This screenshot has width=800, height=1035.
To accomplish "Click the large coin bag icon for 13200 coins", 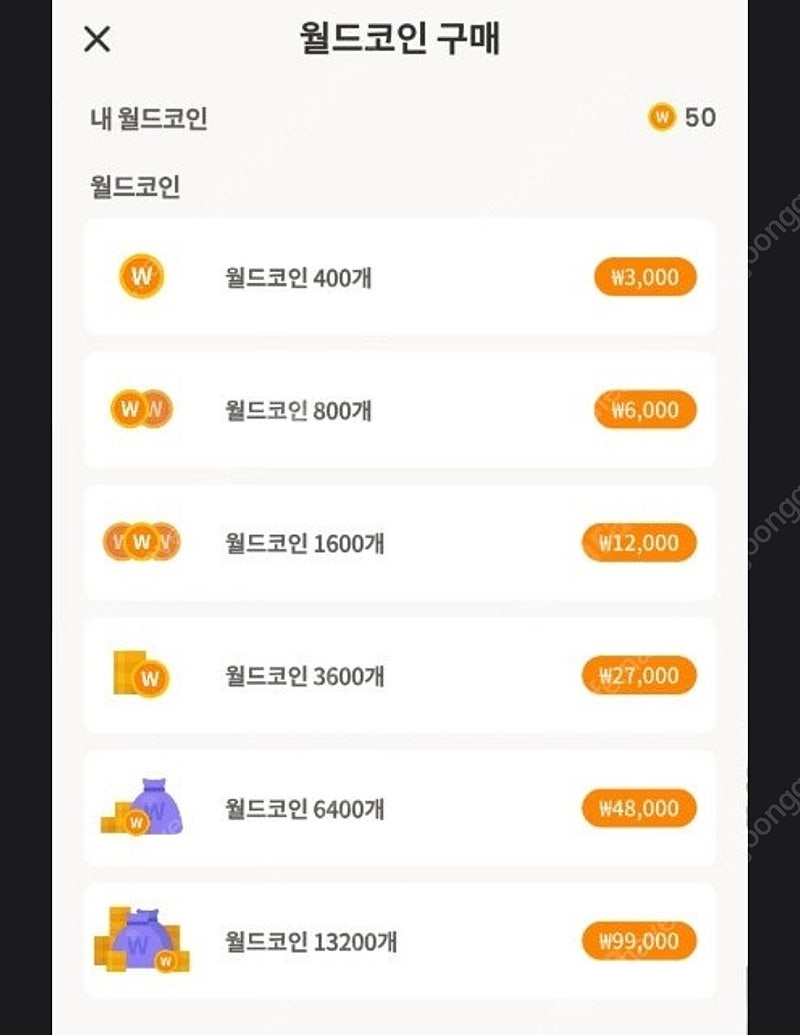I will tap(142, 941).
